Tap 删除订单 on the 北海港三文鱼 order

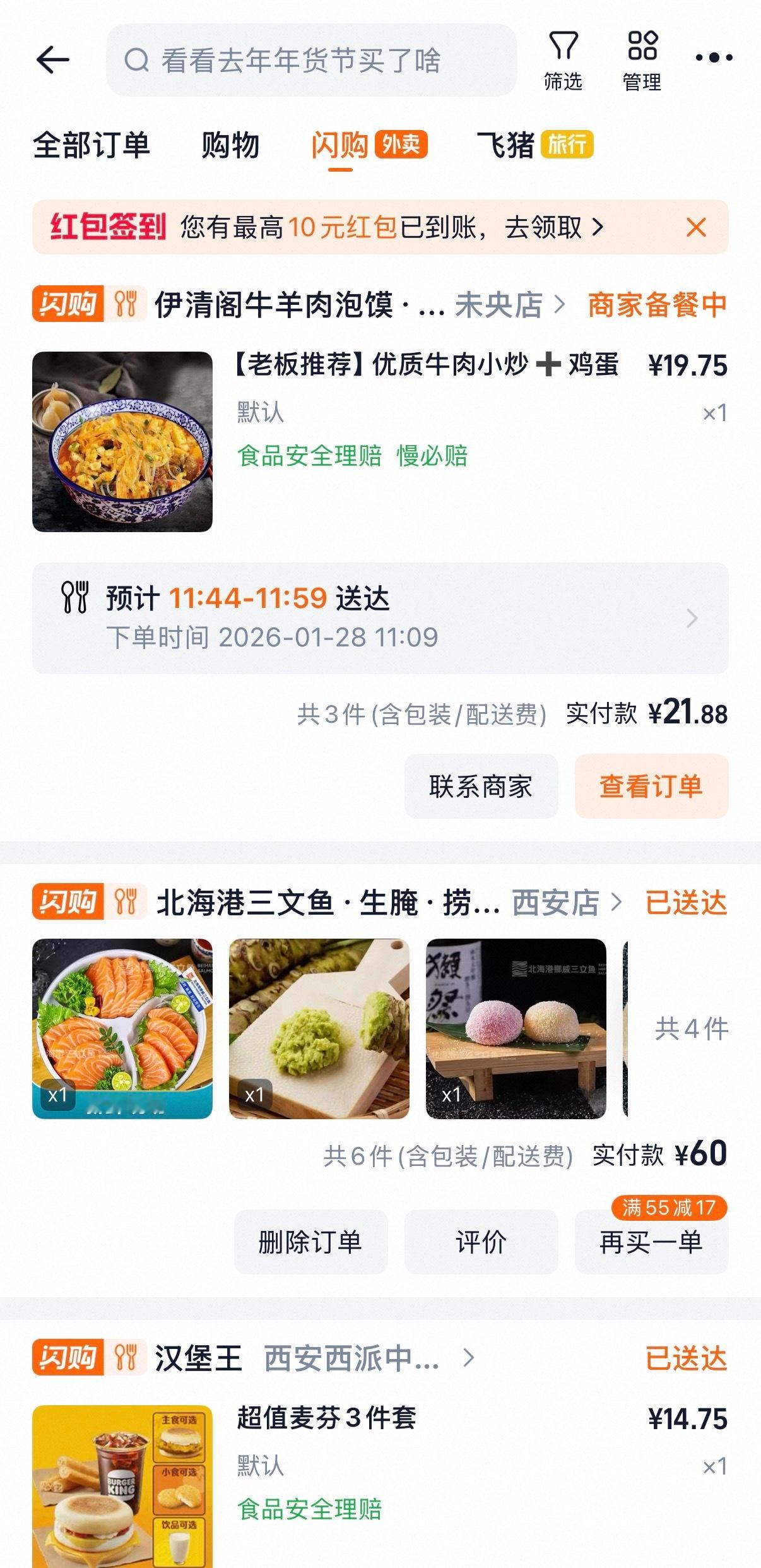pos(310,1242)
